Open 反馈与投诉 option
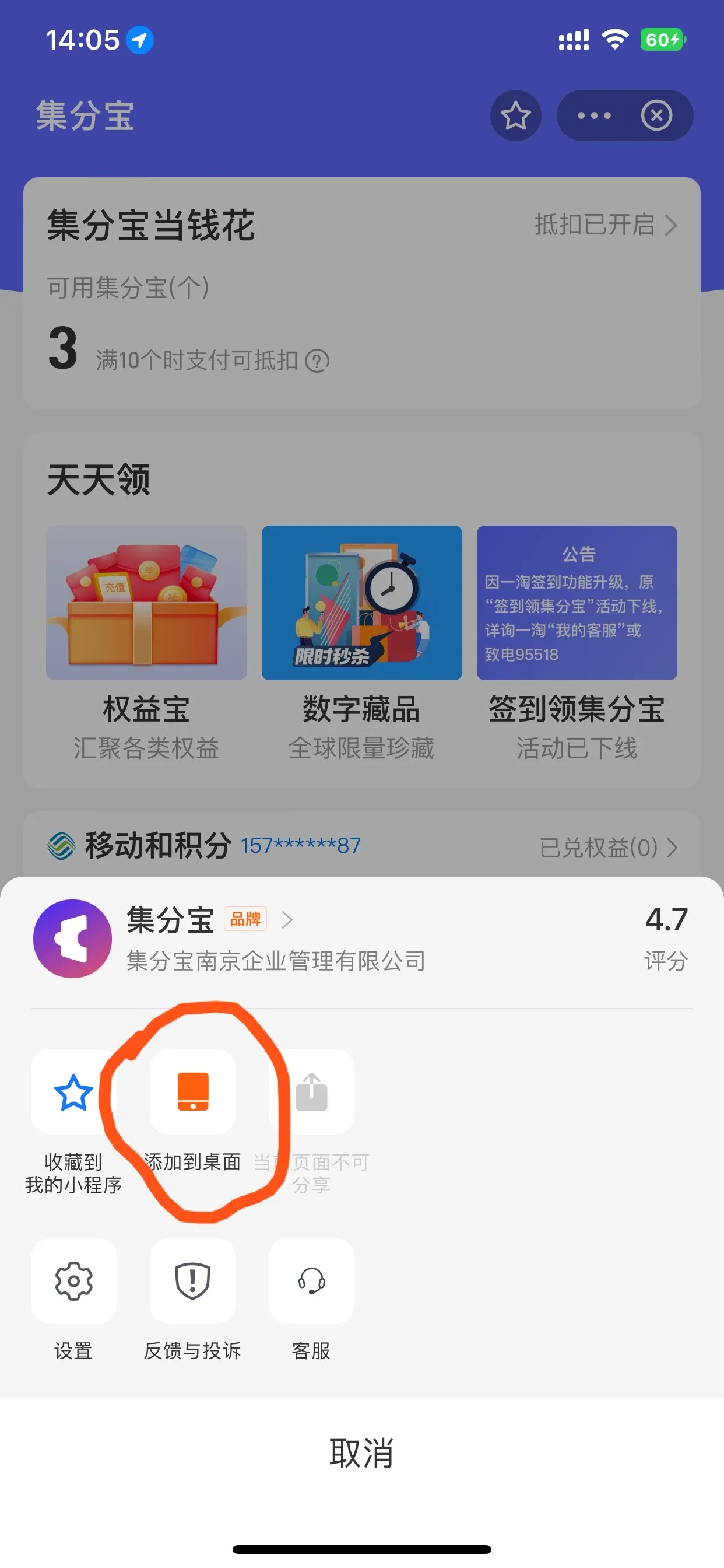The height and width of the screenshot is (1568, 724). (192, 1280)
